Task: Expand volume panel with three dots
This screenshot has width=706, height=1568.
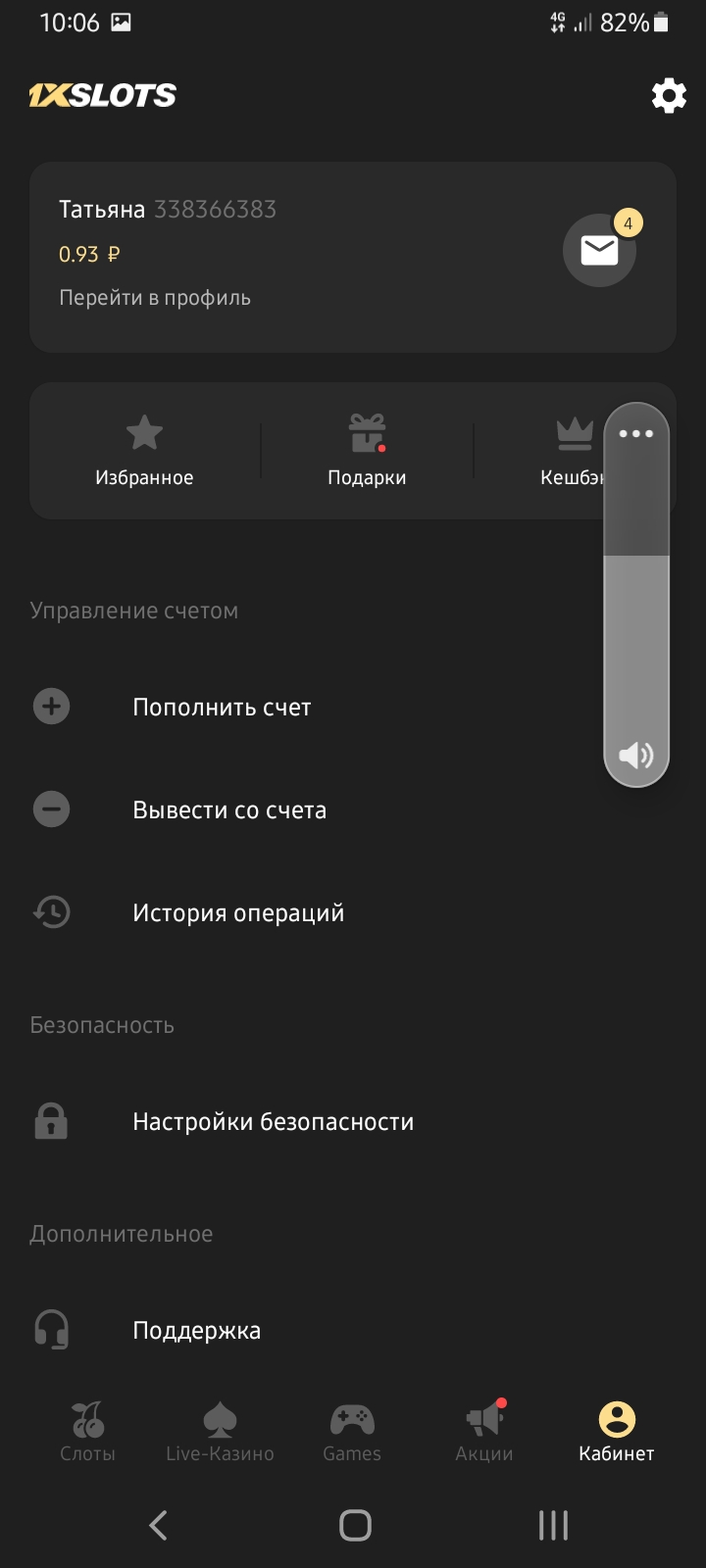Action: pos(636,433)
